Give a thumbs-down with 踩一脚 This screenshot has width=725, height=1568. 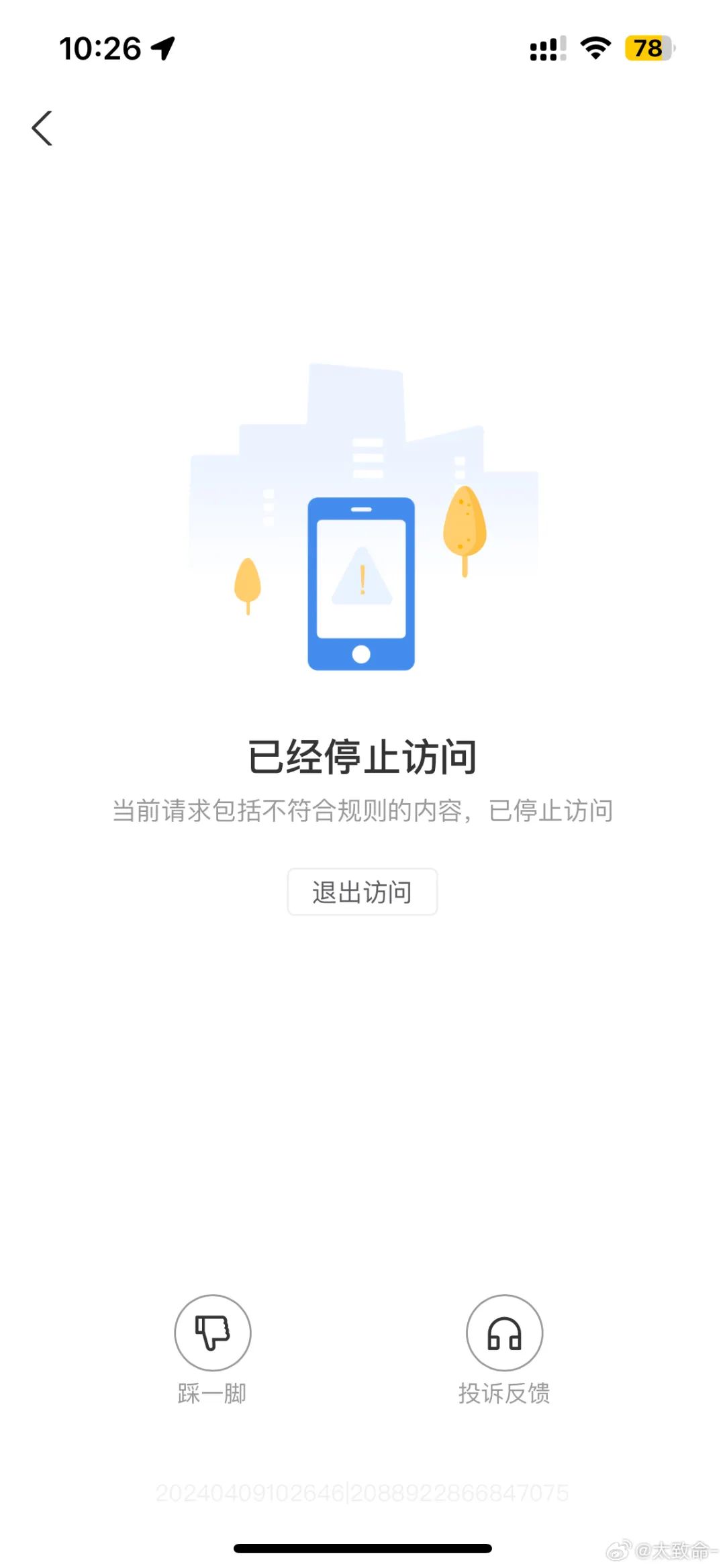tap(212, 1332)
